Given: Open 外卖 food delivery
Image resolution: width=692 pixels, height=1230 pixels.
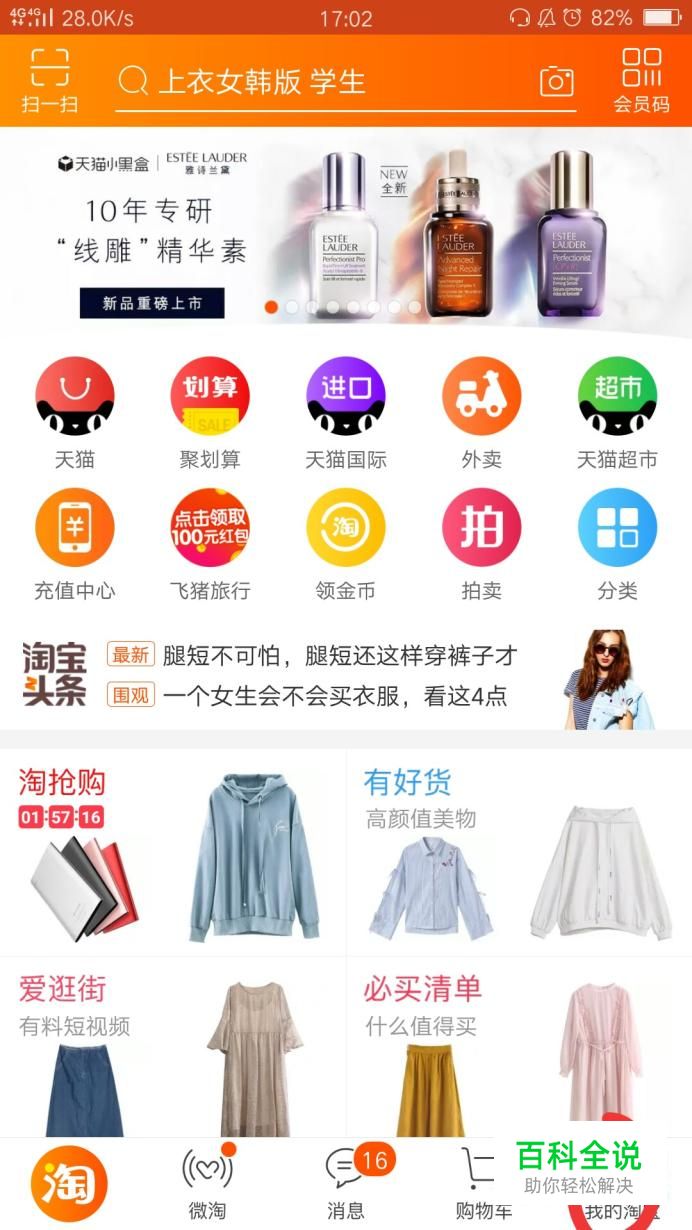Looking at the screenshot, I should [x=481, y=412].
